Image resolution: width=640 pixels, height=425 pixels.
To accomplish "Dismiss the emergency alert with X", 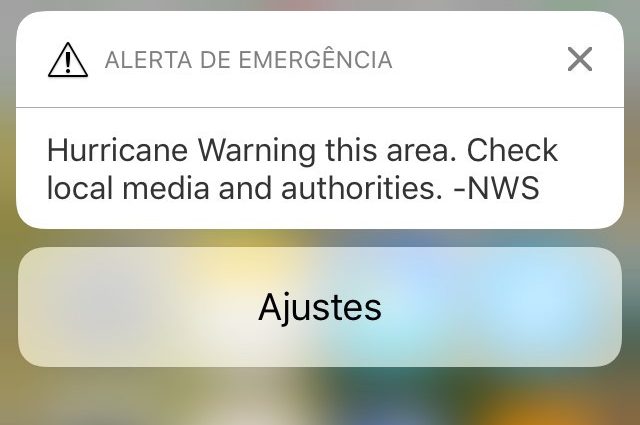I will [580, 60].
